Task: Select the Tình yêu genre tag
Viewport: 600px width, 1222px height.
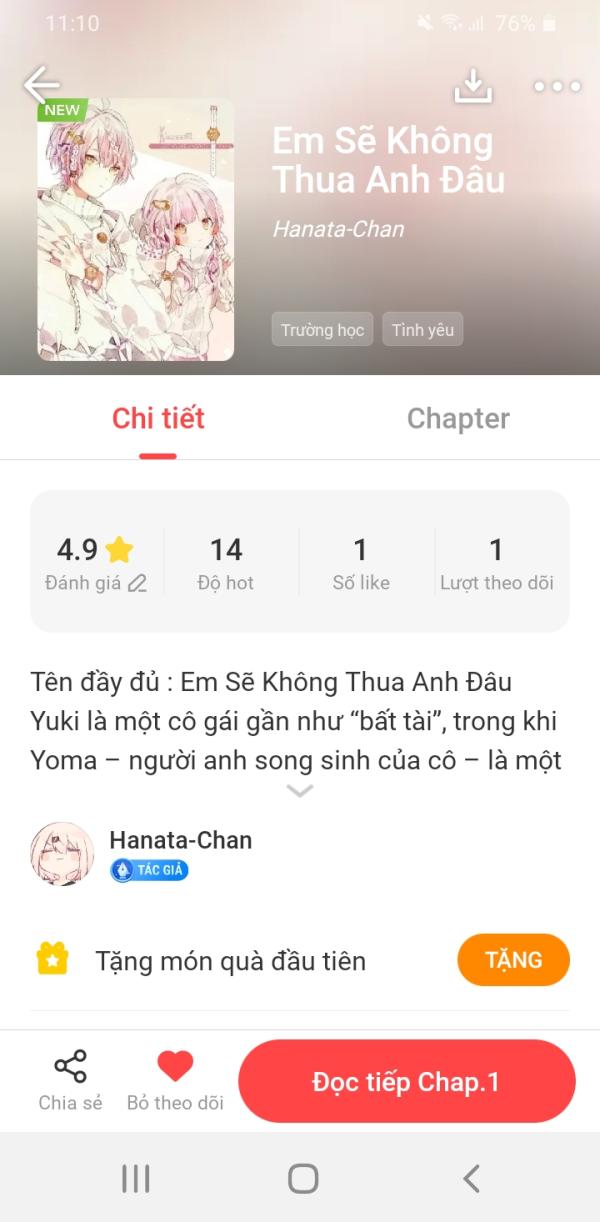Action: click(x=423, y=329)
